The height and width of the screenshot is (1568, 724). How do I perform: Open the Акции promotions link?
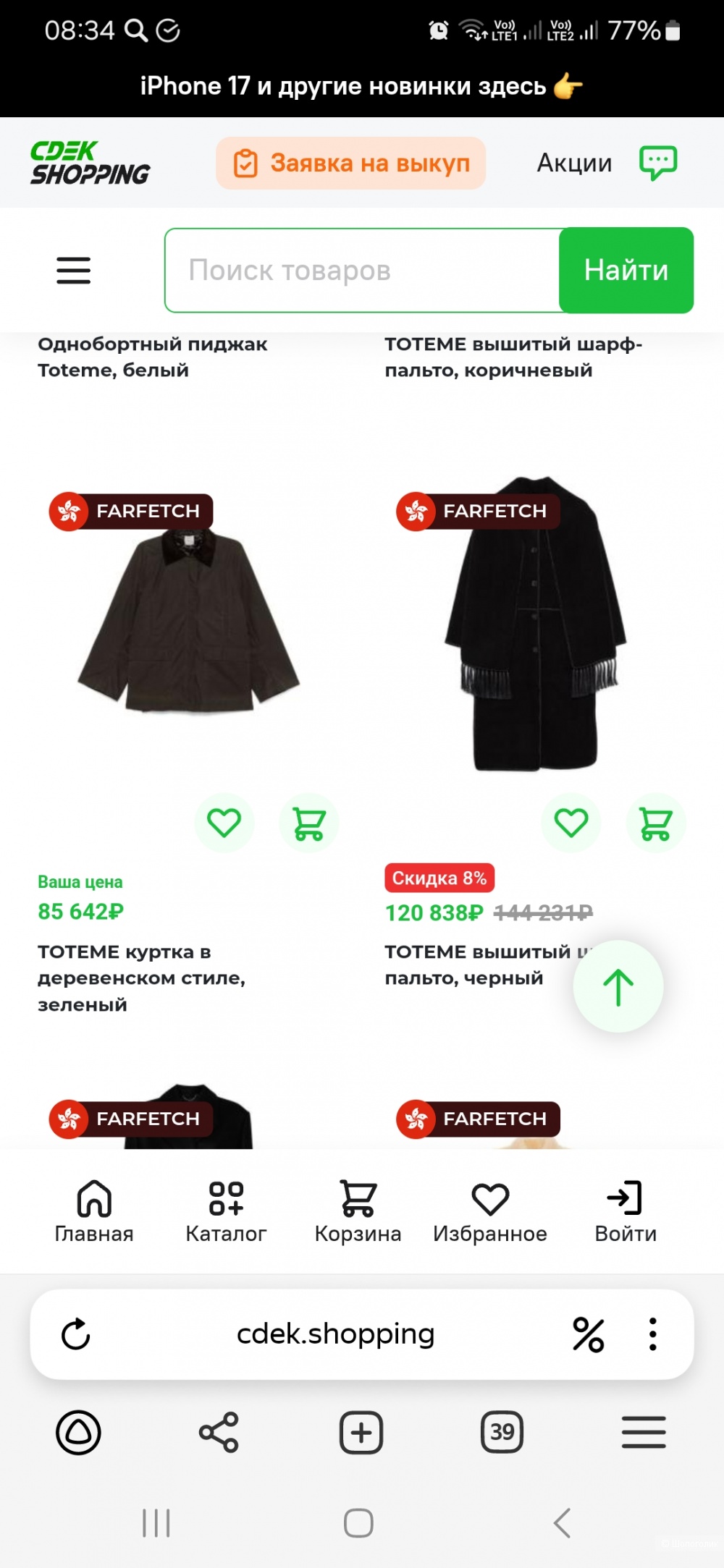(x=574, y=164)
